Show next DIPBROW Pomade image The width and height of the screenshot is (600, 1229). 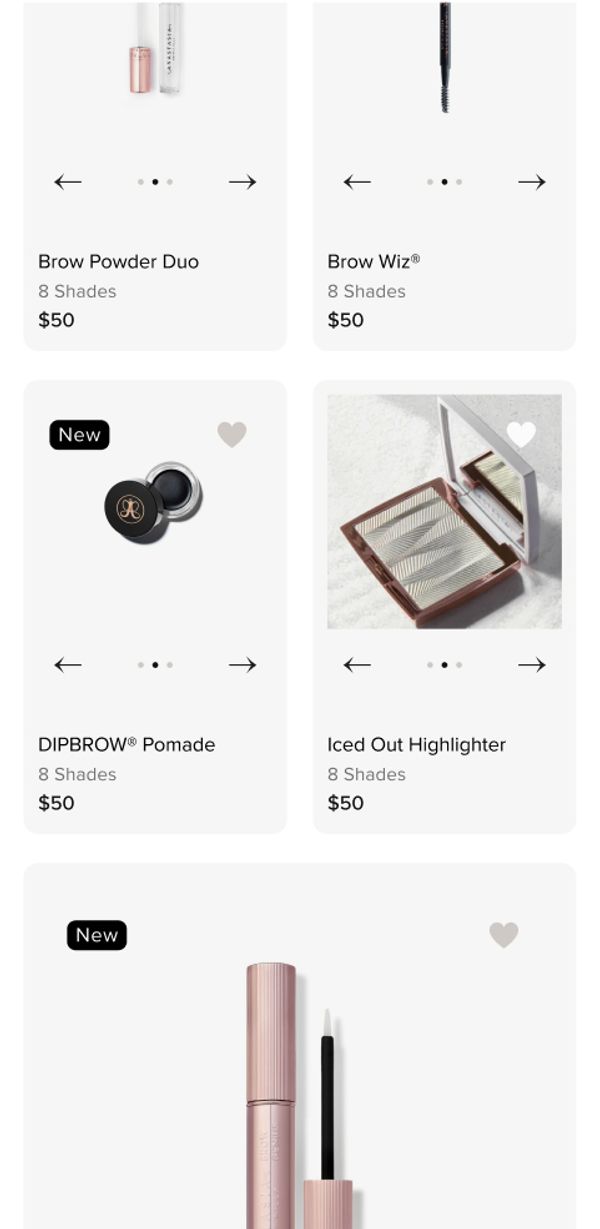[242, 665]
